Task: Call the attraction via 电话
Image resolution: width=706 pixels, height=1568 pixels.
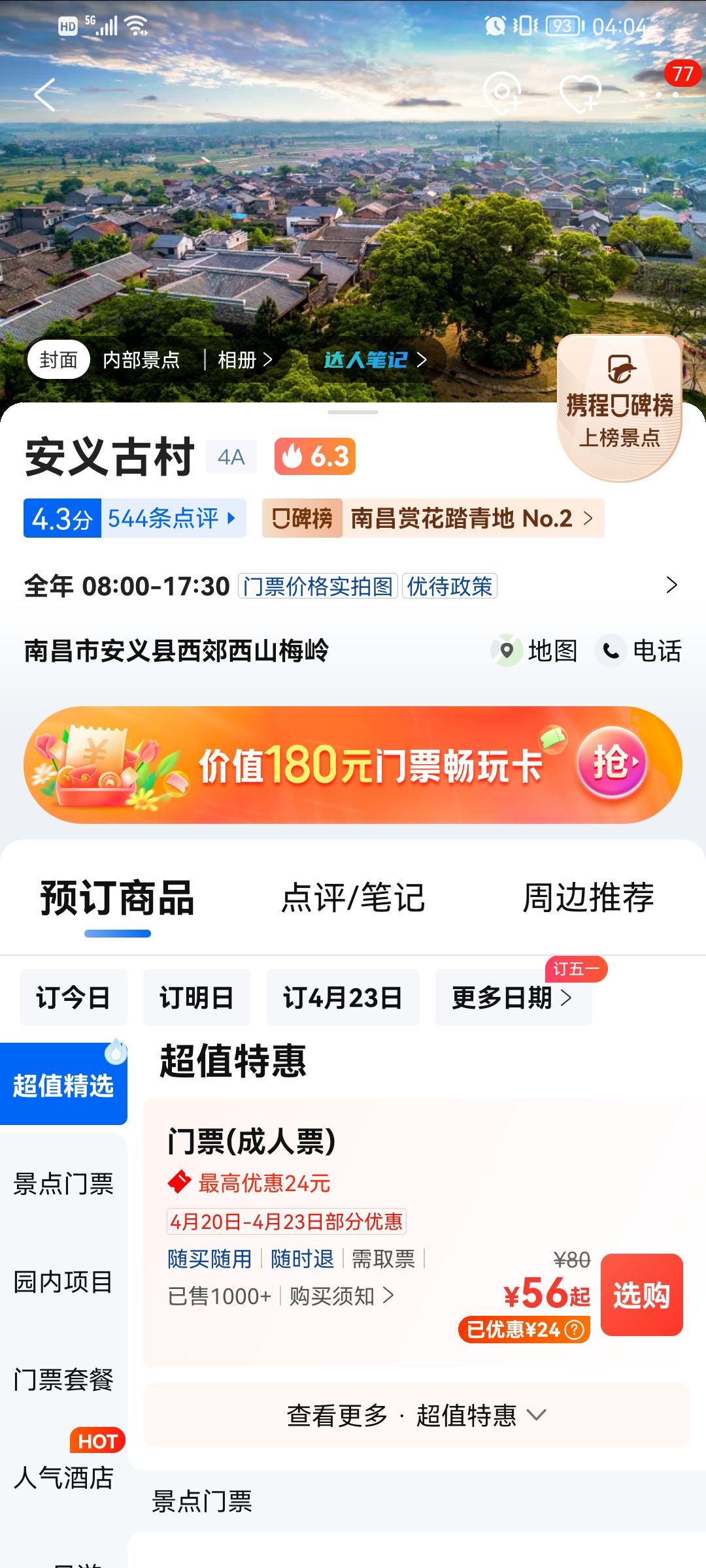Action: coord(639,651)
